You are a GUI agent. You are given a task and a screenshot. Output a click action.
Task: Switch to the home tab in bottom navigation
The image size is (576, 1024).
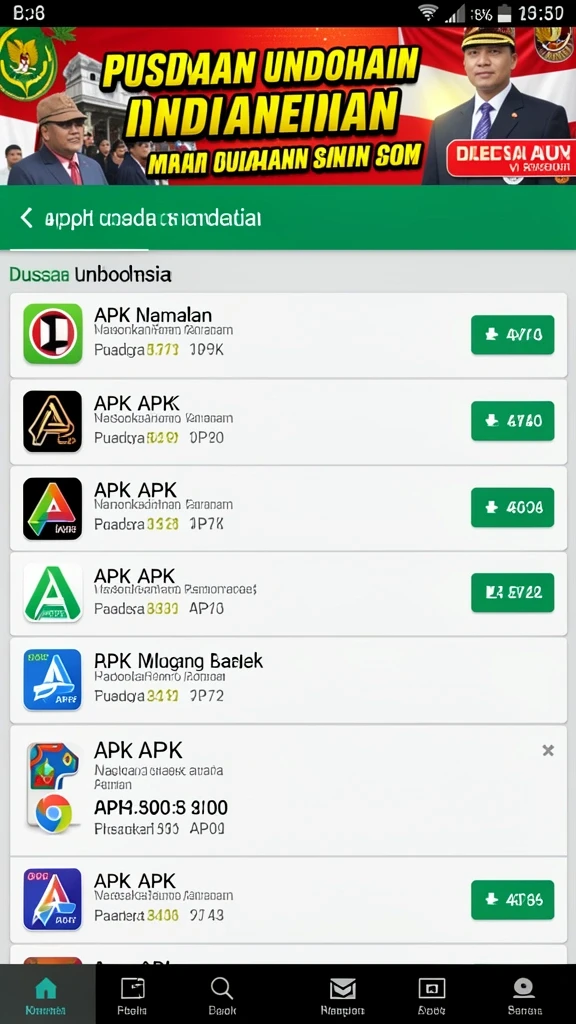click(x=47, y=994)
